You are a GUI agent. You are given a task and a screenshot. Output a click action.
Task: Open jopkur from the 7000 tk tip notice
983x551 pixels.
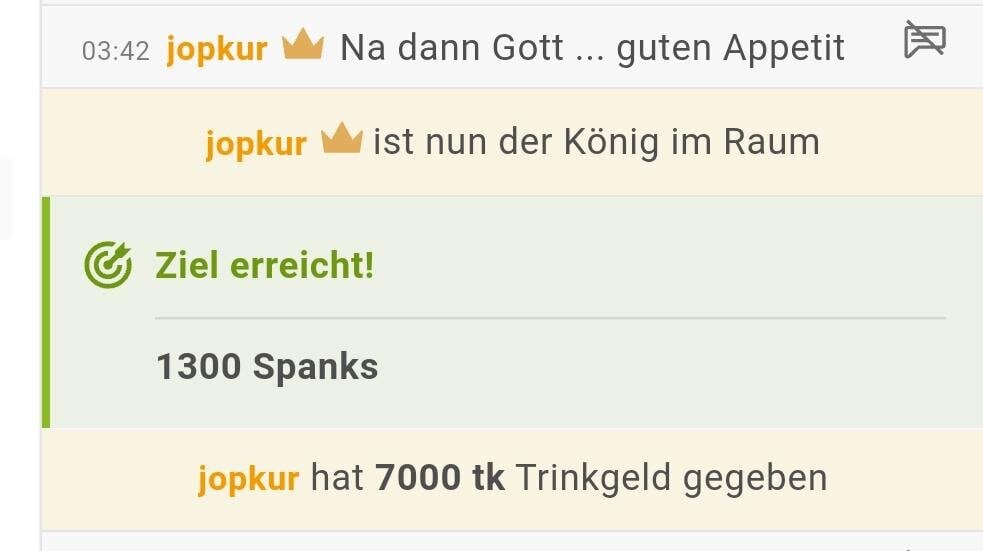[248, 479]
